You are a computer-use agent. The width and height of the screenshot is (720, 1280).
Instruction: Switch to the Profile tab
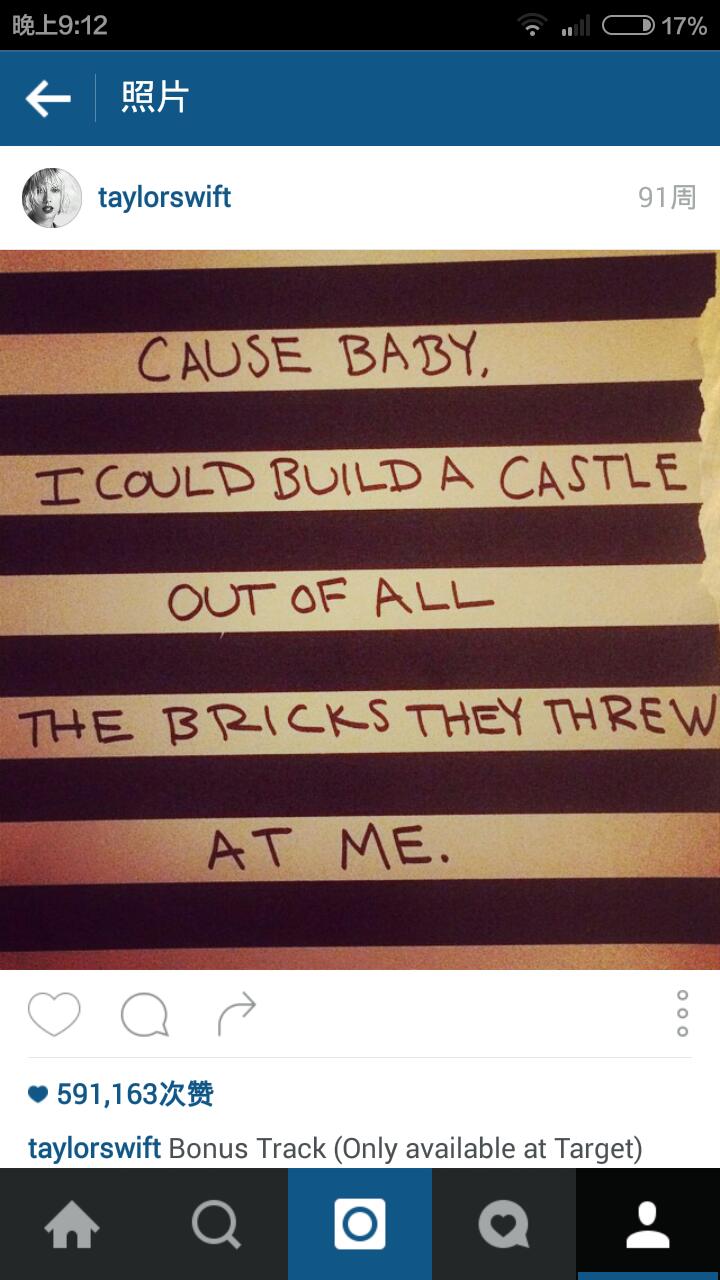click(648, 1224)
